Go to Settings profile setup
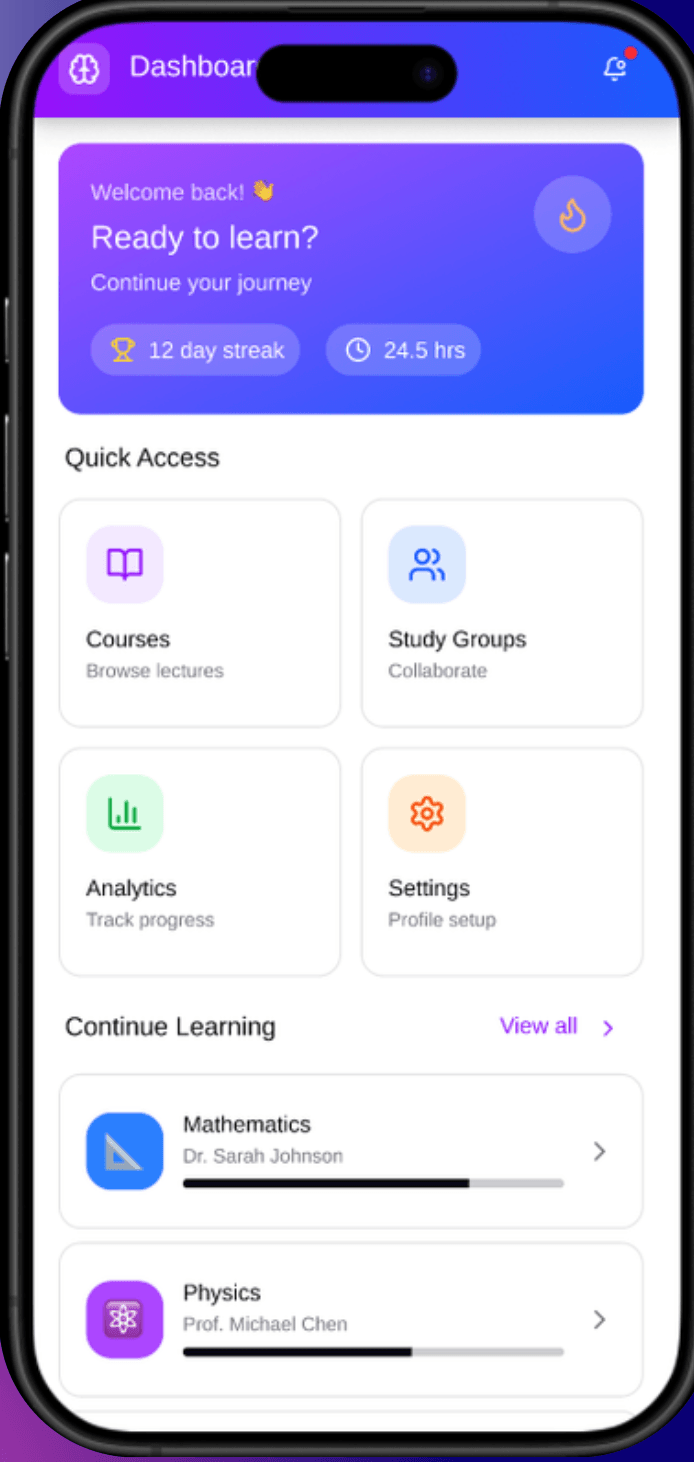694x1462 pixels. (501, 862)
